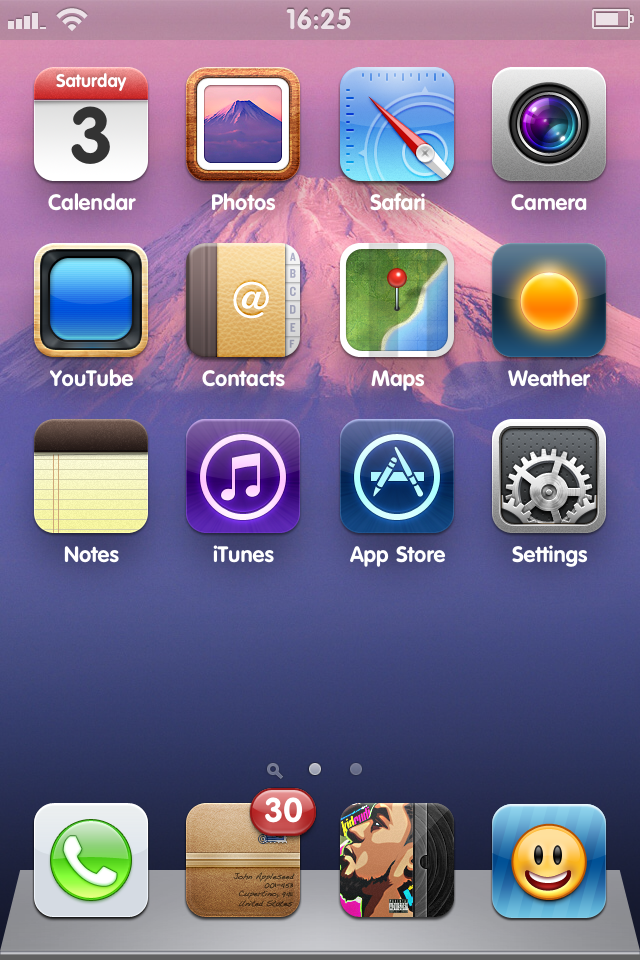Open the Settings app
Viewport: 640px width, 960px height.
tap(549, 476)
